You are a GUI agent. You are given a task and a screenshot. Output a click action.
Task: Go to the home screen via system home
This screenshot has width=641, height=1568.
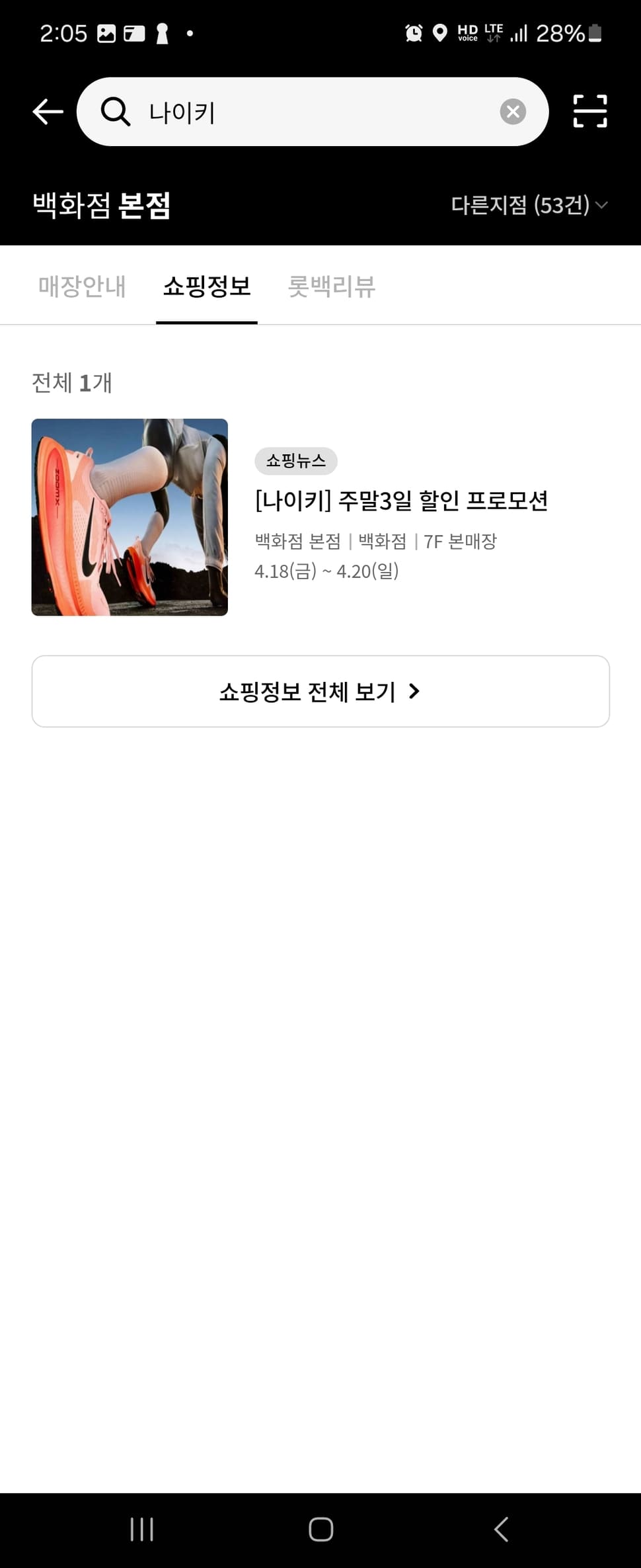[x=320, y=1529]
